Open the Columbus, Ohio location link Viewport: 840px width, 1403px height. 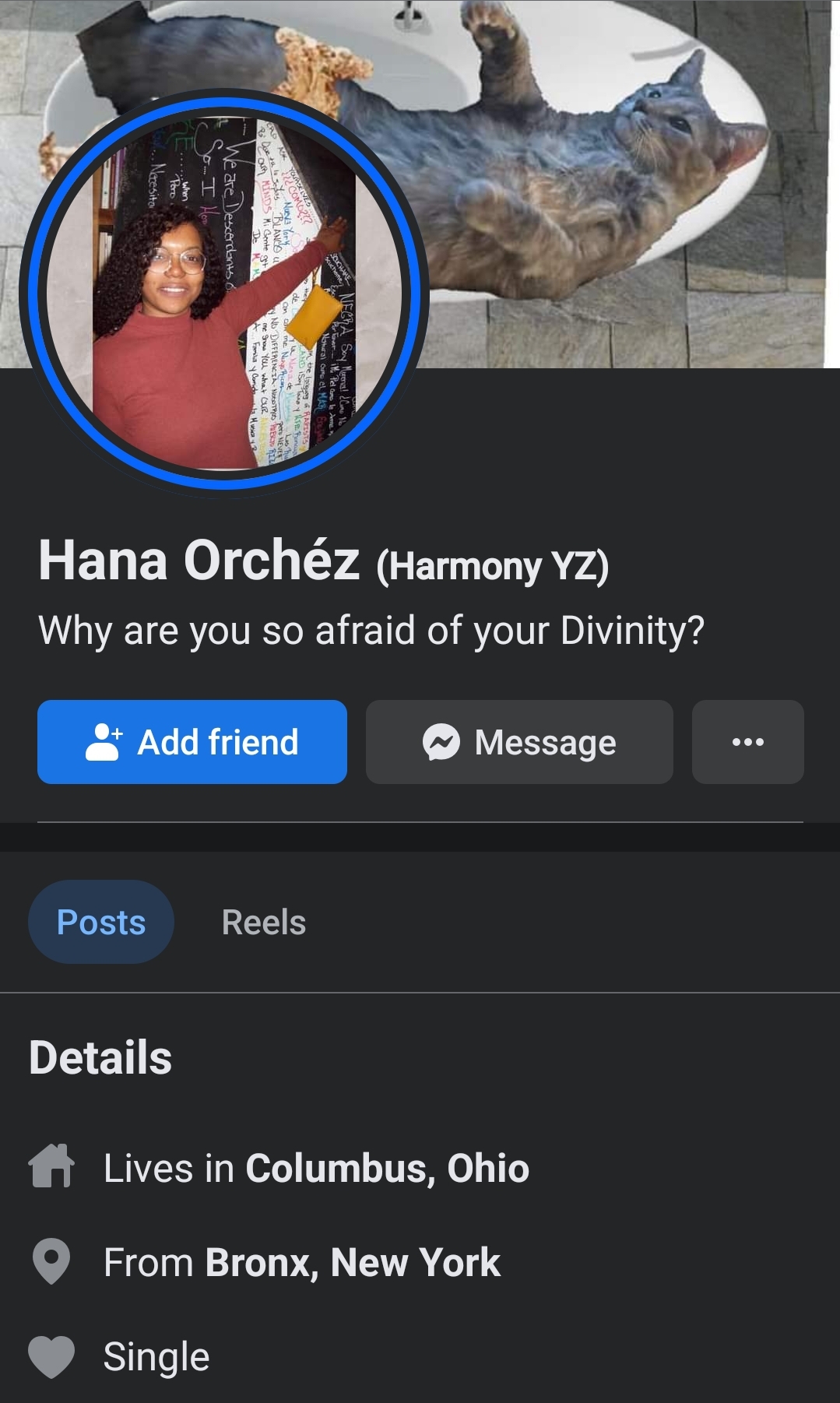(387, 1168)
